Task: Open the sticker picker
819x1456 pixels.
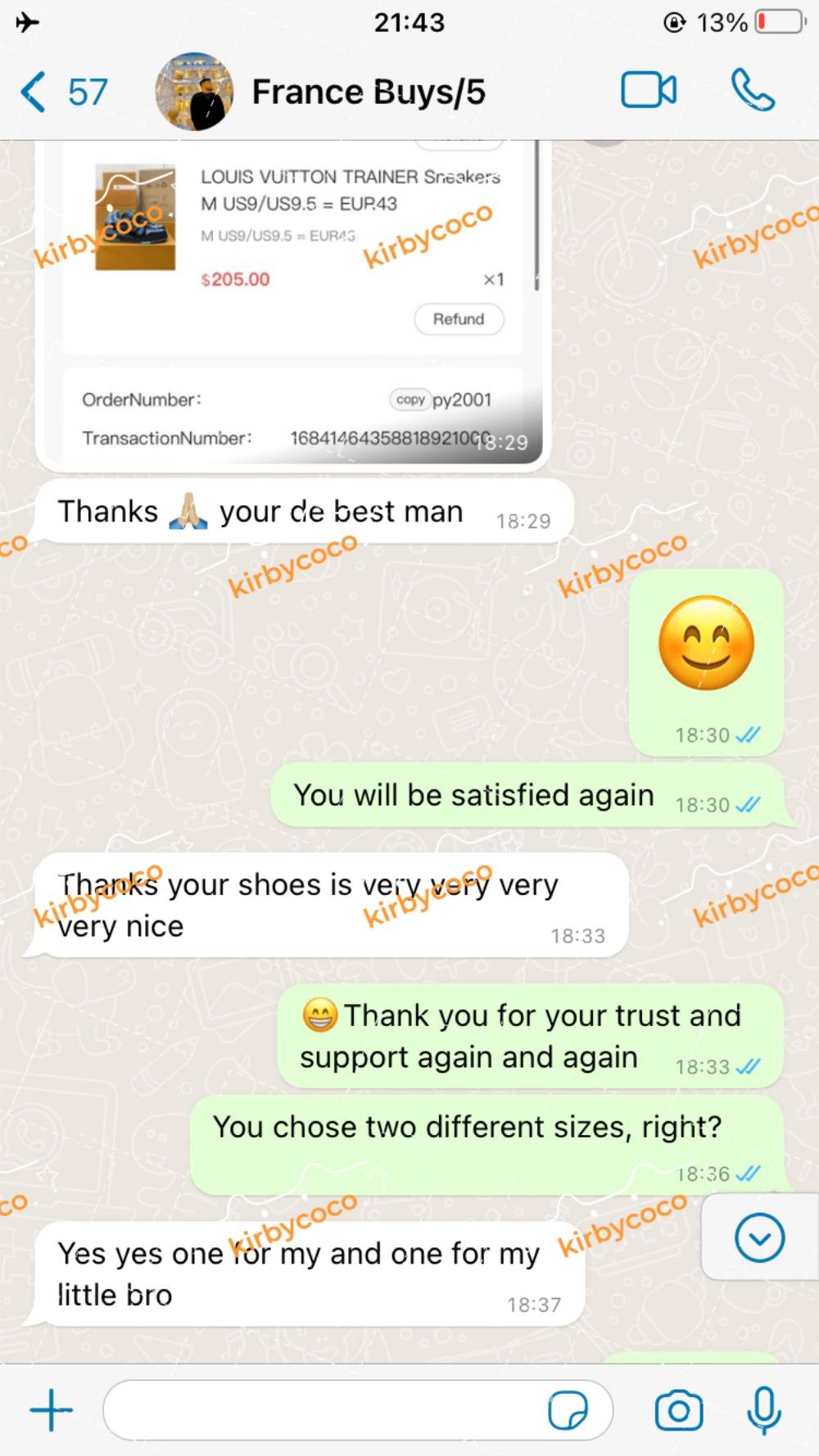Action: (x=568, y=1409)
